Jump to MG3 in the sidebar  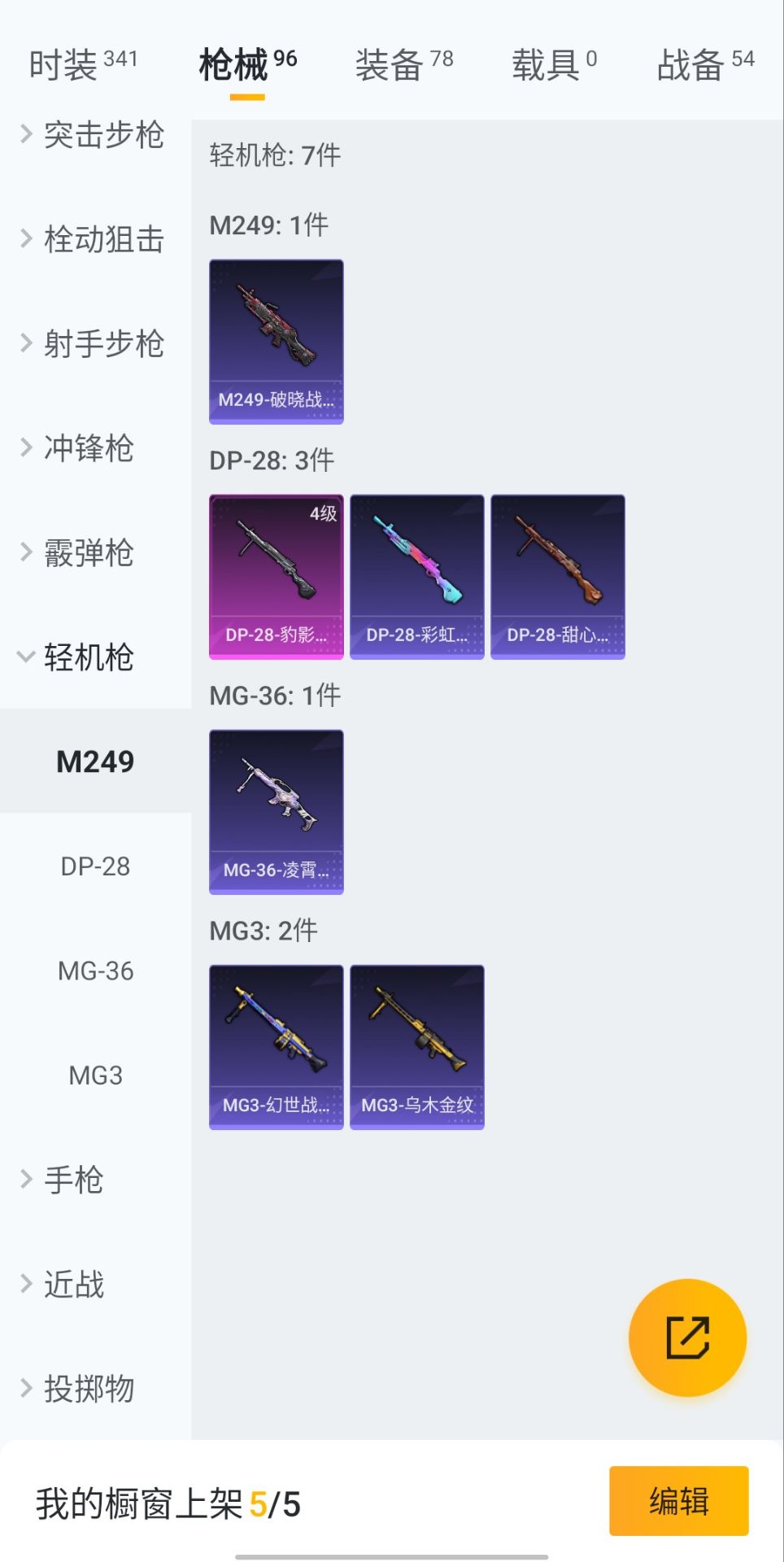[95, 1075]
